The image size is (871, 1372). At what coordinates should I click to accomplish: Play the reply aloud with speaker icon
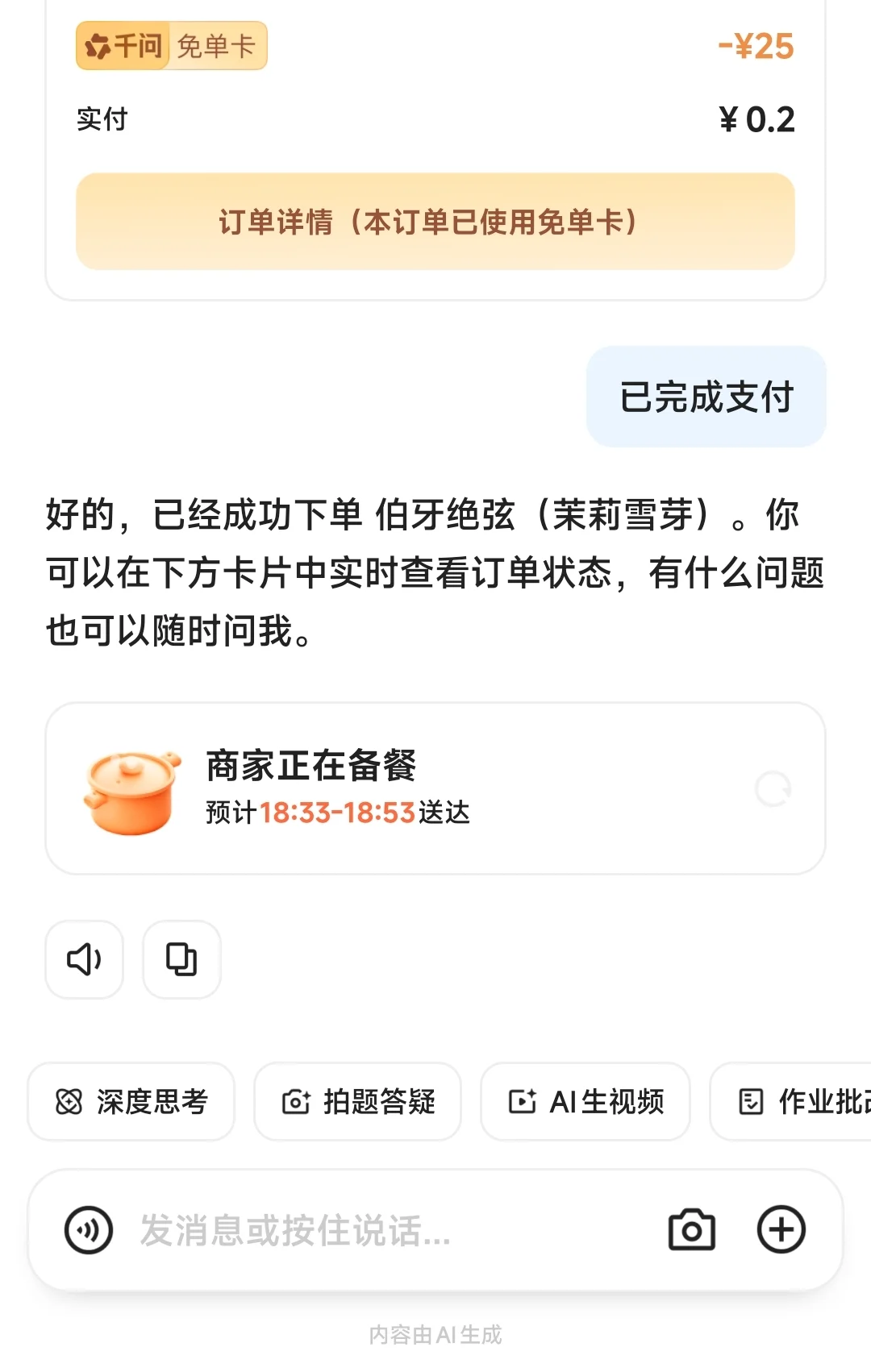tap(84, 959)
